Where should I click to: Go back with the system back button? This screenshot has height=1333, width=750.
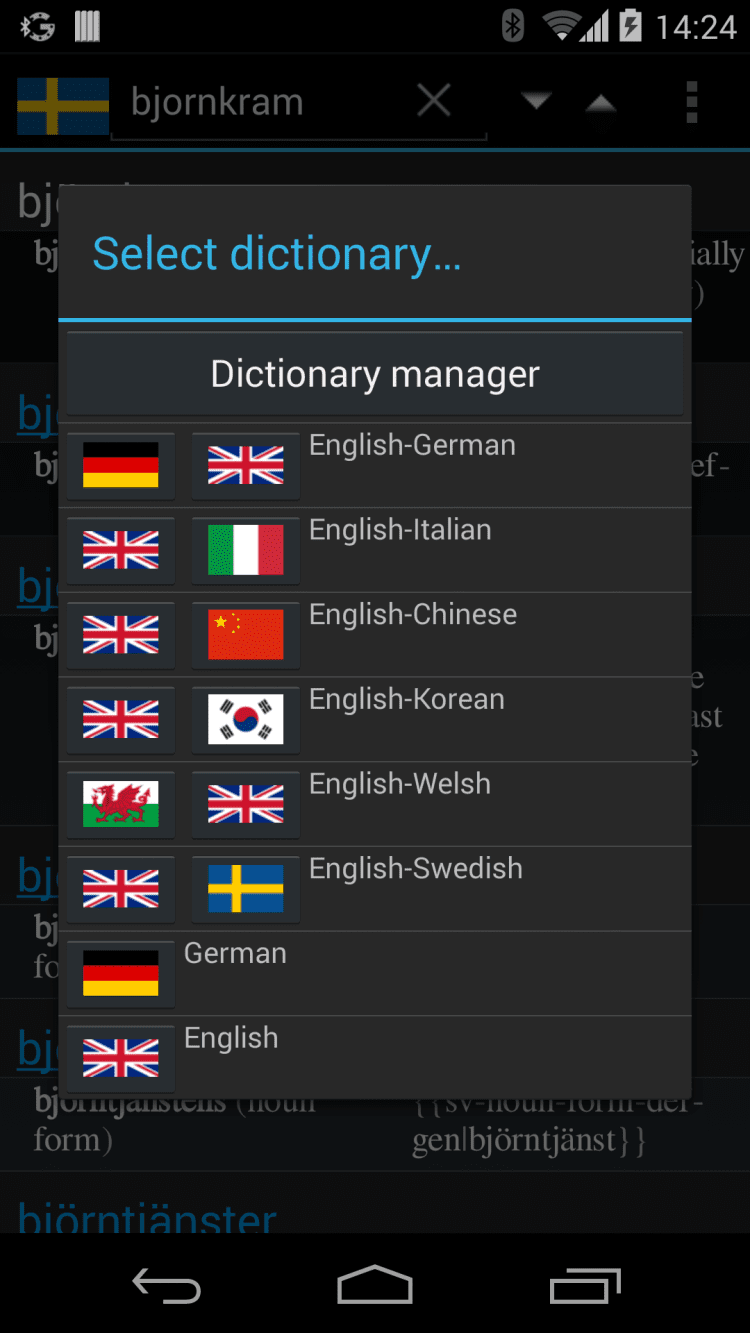[167, 1286]
